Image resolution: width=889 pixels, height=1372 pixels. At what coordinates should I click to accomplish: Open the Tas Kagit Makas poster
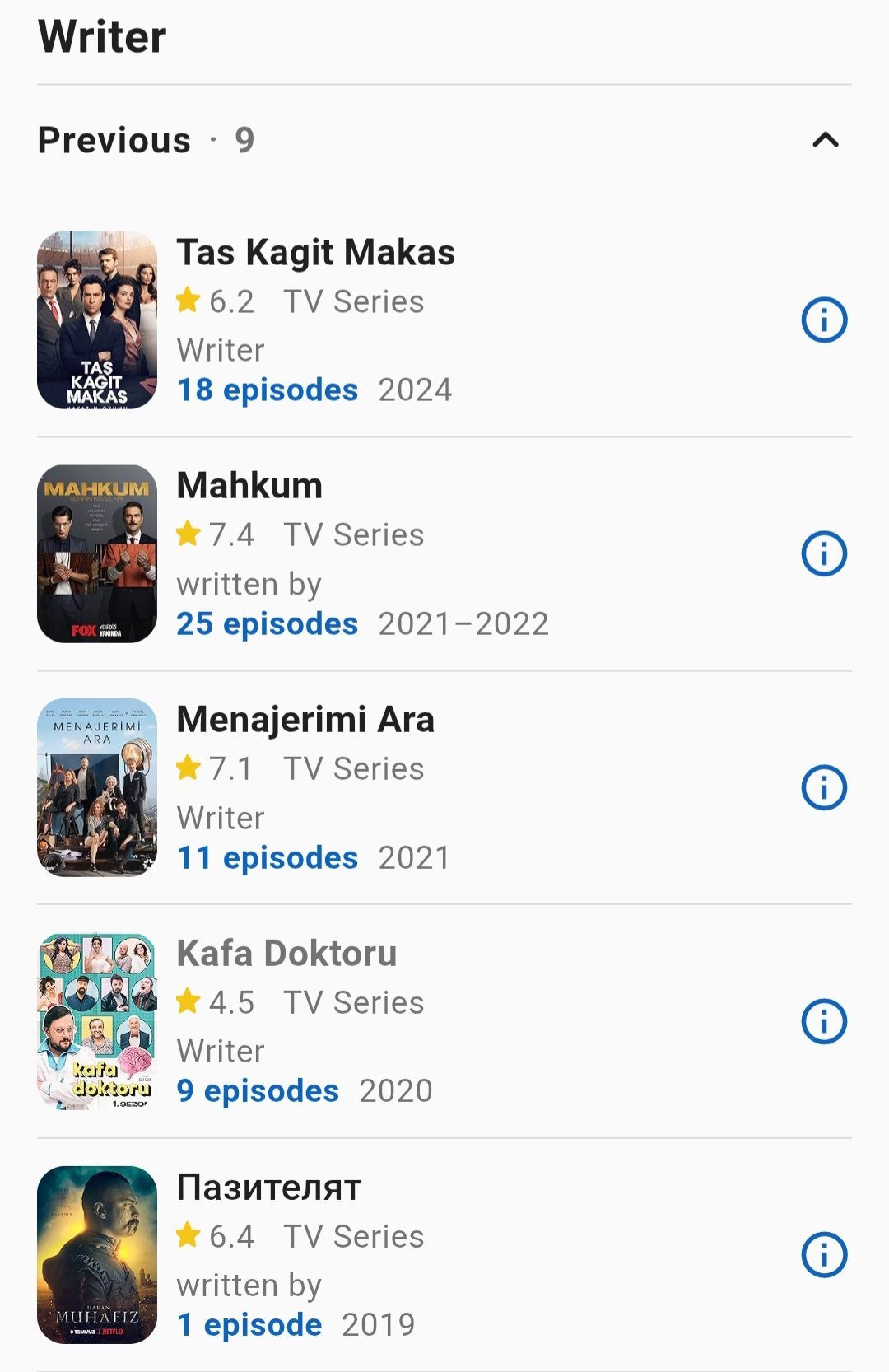[97, 320]
